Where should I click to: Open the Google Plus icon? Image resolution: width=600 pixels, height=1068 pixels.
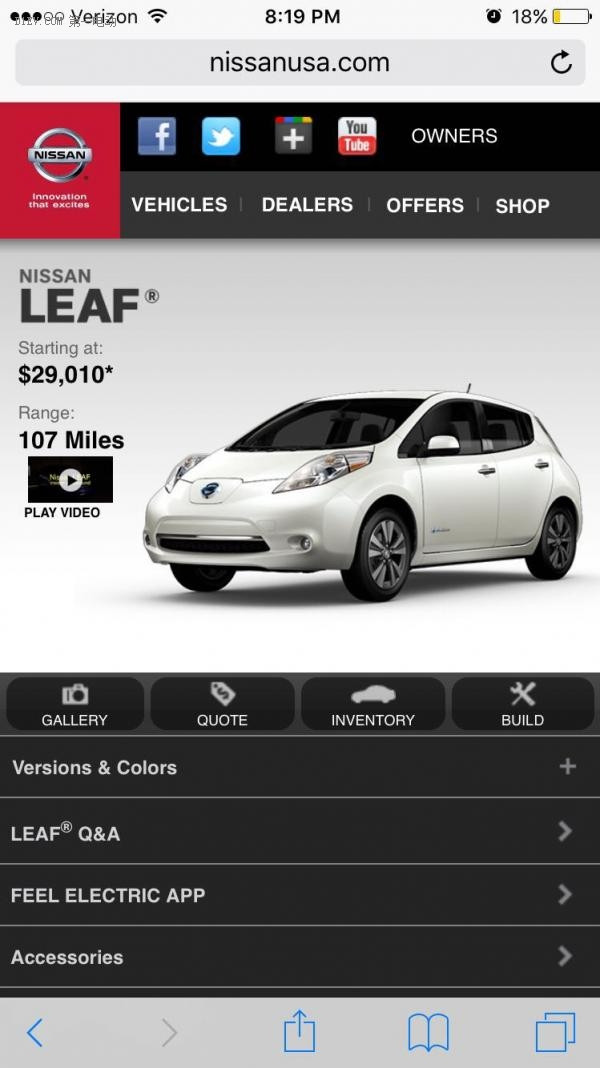pyautogui.click(x=293, y=136)
